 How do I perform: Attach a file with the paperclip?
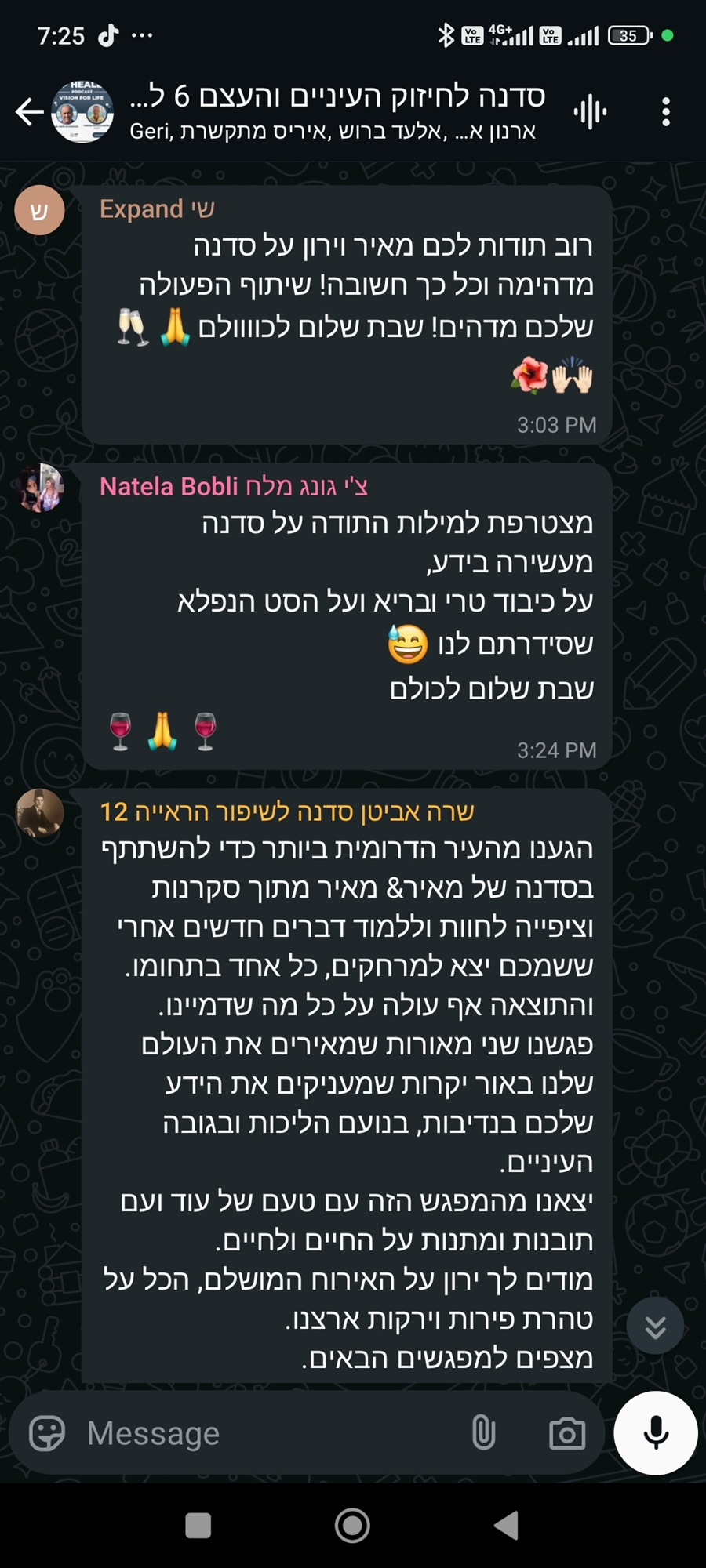(x=484, y=1434)
